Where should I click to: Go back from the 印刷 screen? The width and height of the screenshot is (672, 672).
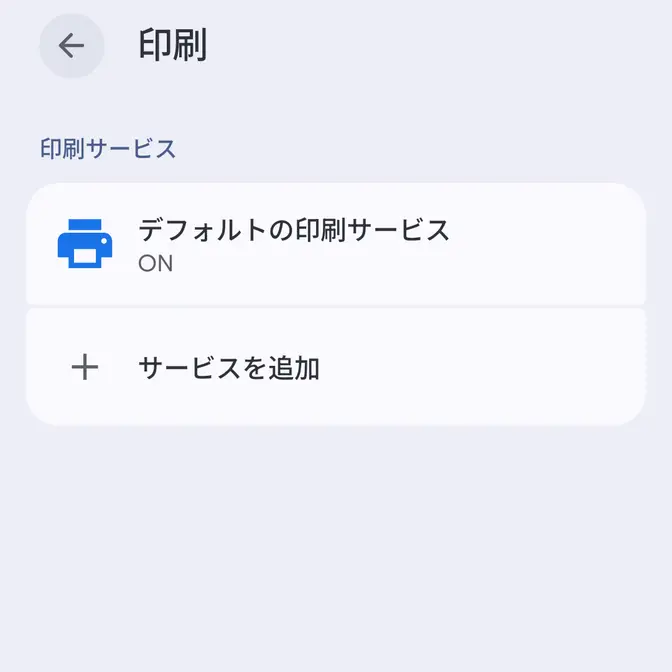pyautogui.click(x=71, y=46)
